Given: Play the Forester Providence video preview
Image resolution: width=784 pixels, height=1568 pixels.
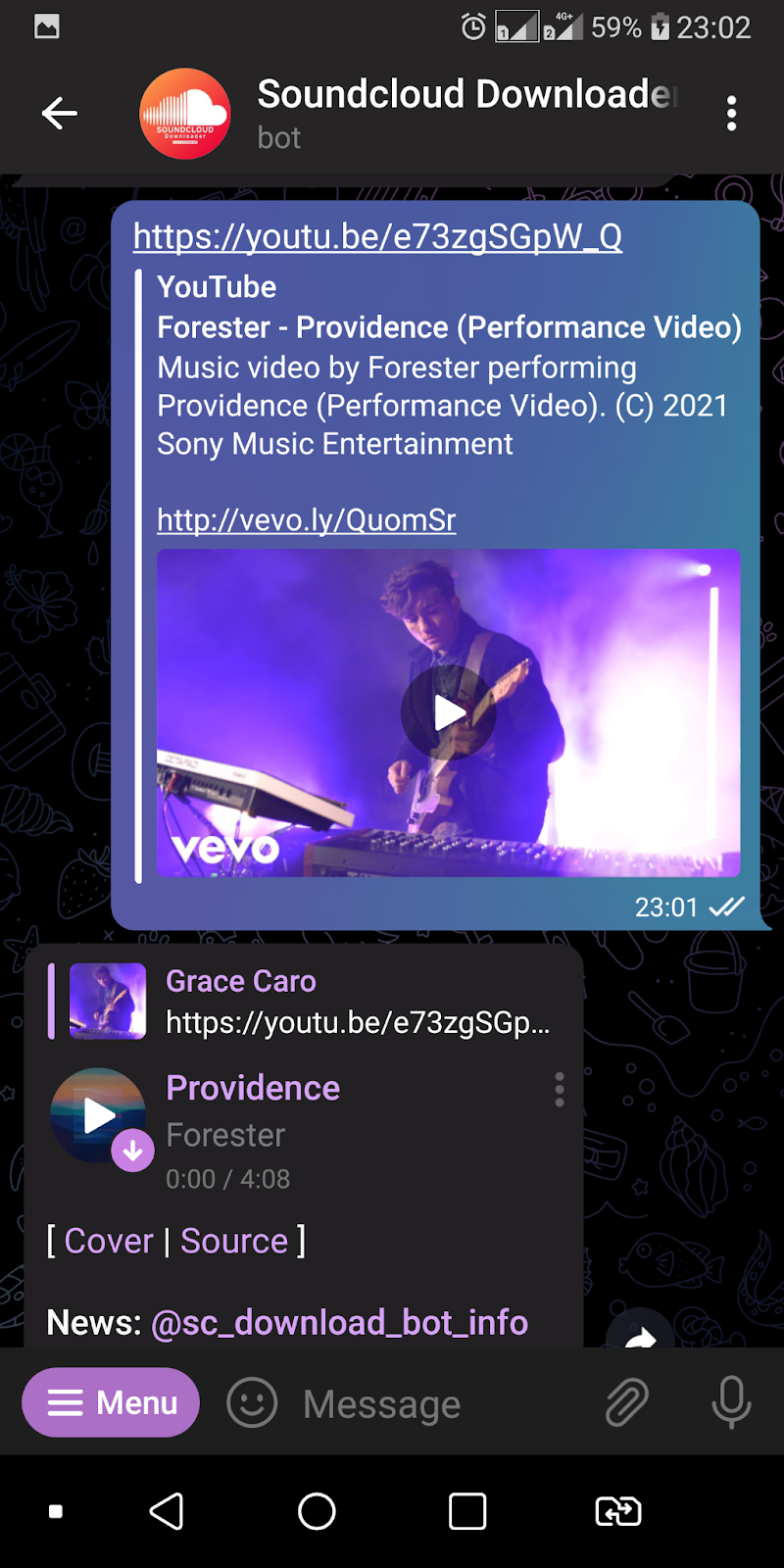Looking at the screenshot, I should coord(448,712).
